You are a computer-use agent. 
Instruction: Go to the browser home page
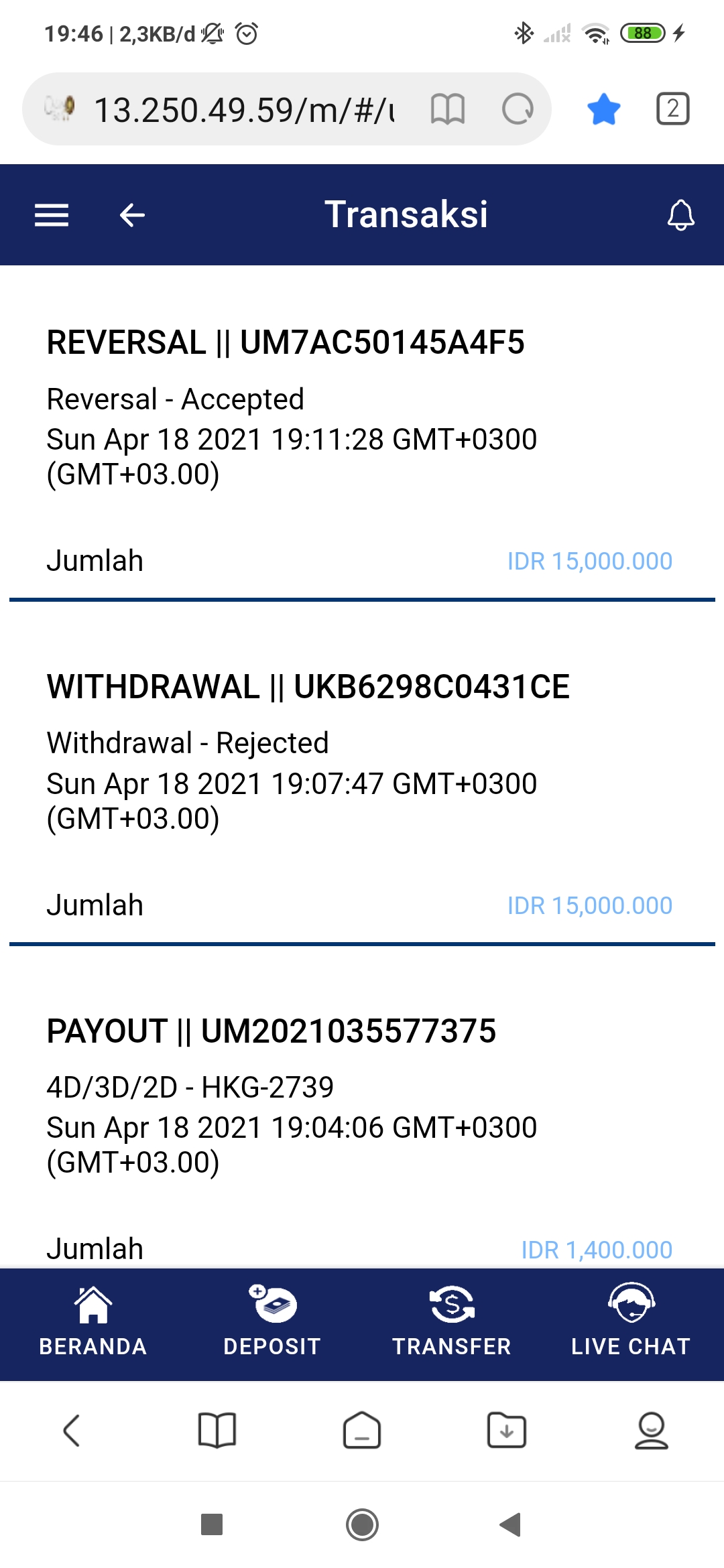(362, 1431)
